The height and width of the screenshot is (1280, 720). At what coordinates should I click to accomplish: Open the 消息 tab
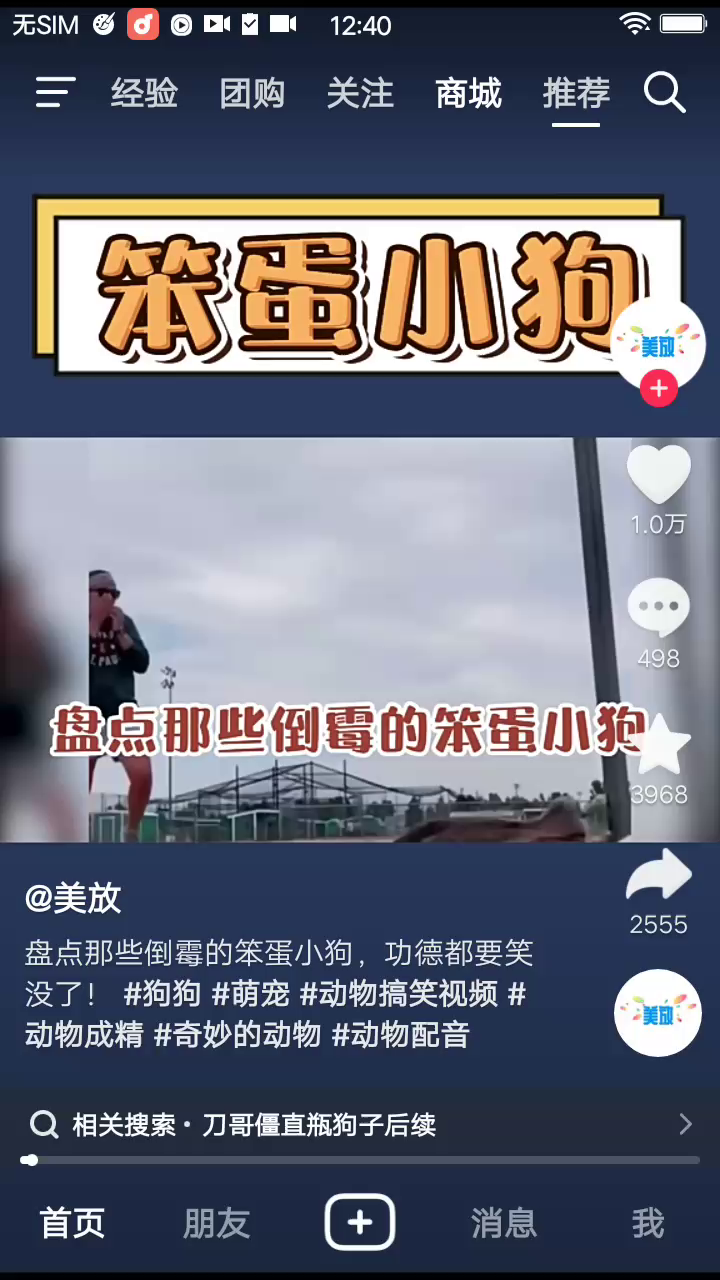click(x=503, y=1223)
